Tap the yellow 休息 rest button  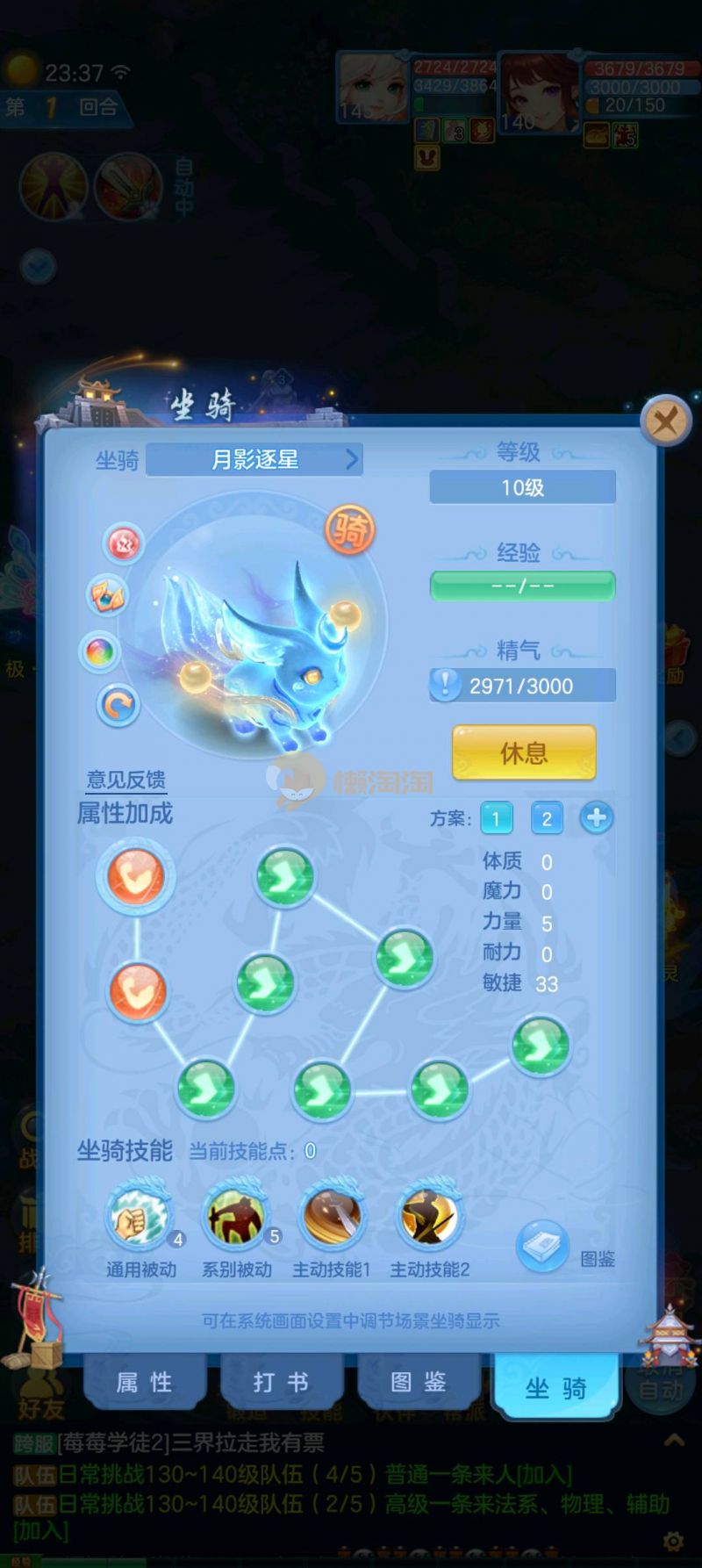point(524,753)
